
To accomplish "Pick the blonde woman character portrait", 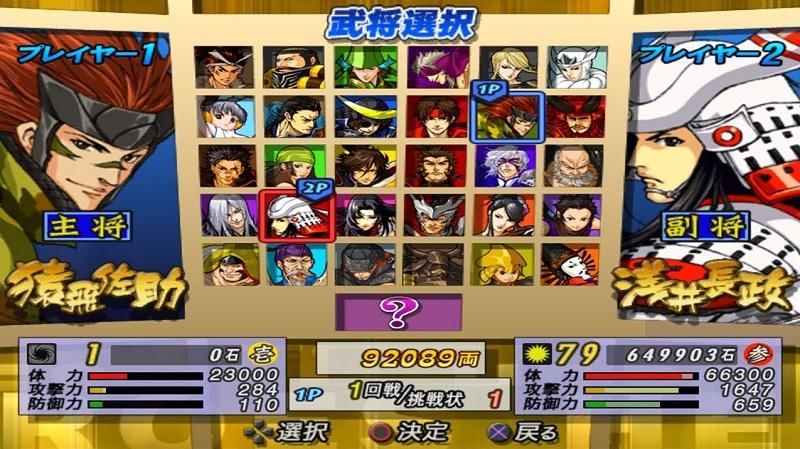I will (x=506, y=67).
